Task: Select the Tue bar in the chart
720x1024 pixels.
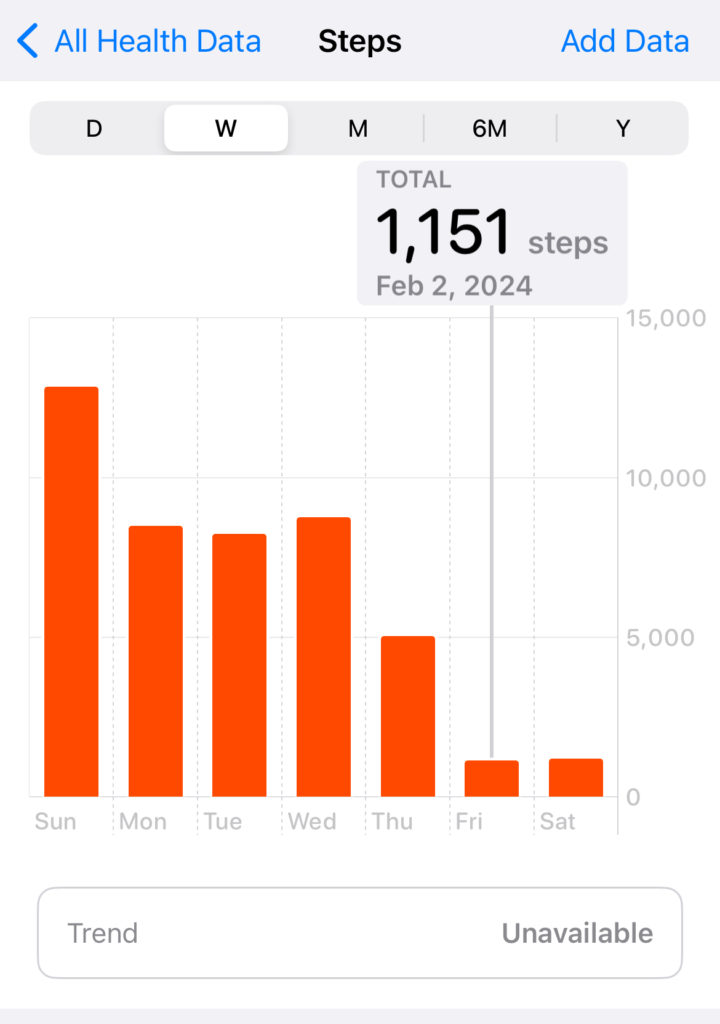Action: click(x=239, y=665)
